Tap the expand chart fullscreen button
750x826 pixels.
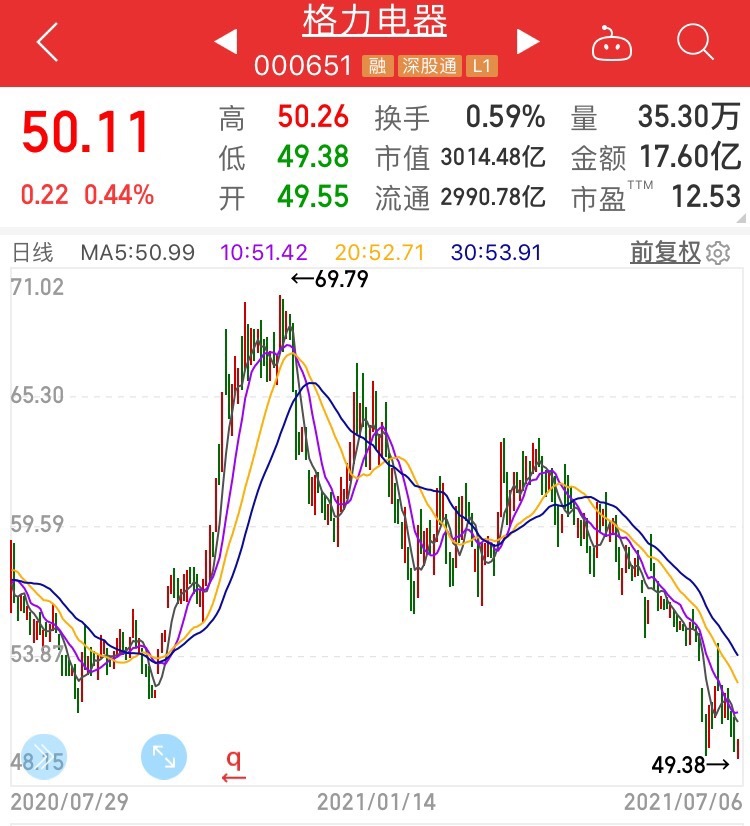click(x=163, y=757)
